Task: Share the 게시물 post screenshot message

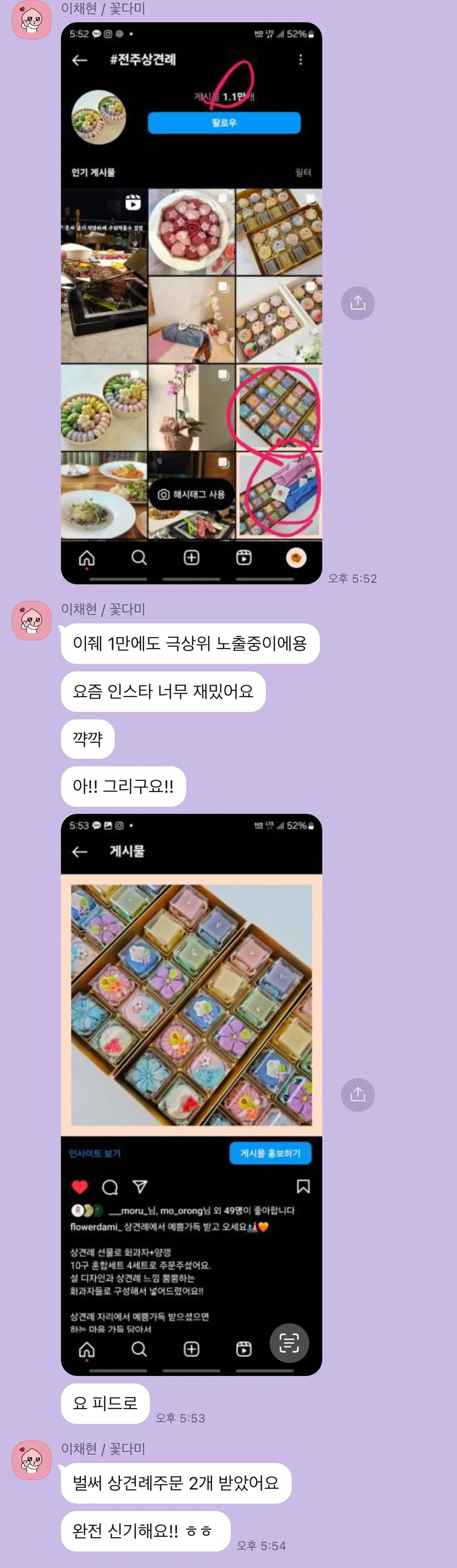Action: tap(358, 1095)
